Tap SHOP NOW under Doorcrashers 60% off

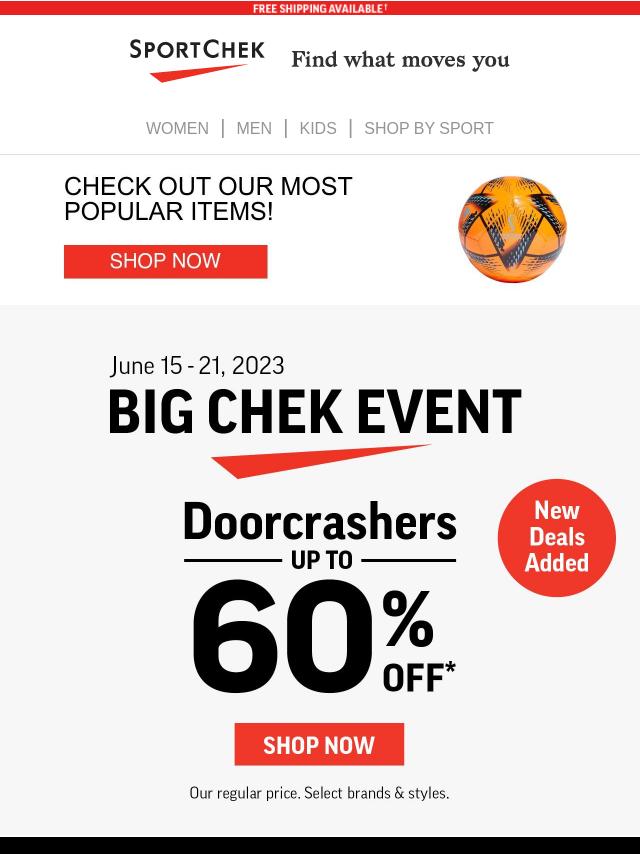coord(319,745)
